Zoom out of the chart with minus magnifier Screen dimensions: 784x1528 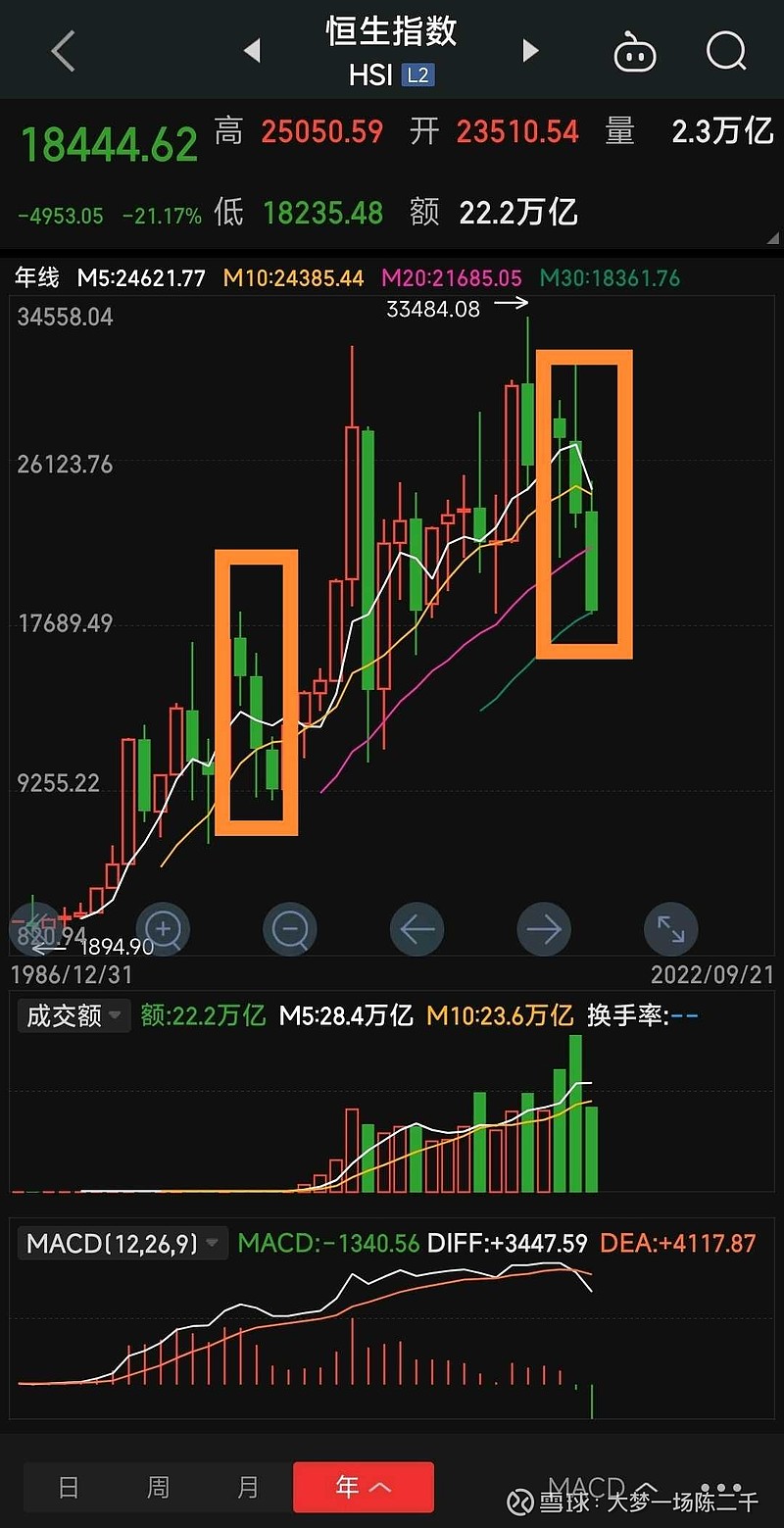(290, 929)
